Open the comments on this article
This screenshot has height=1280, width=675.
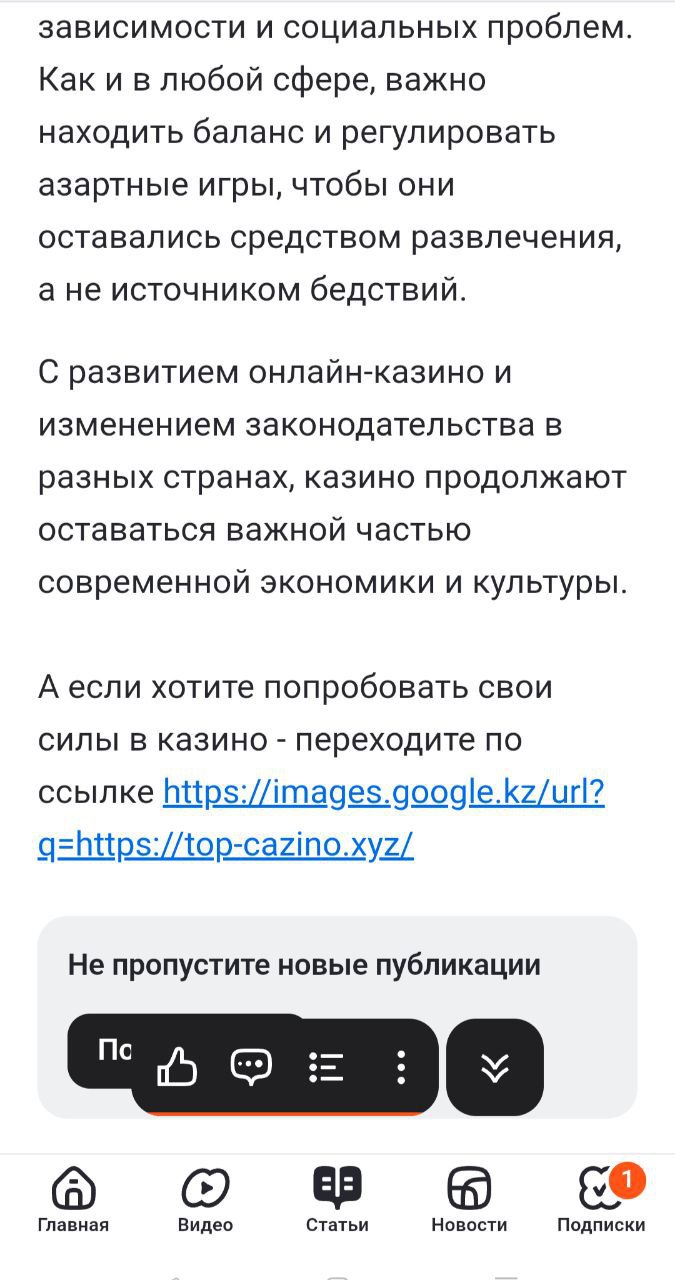[251, 1068]
